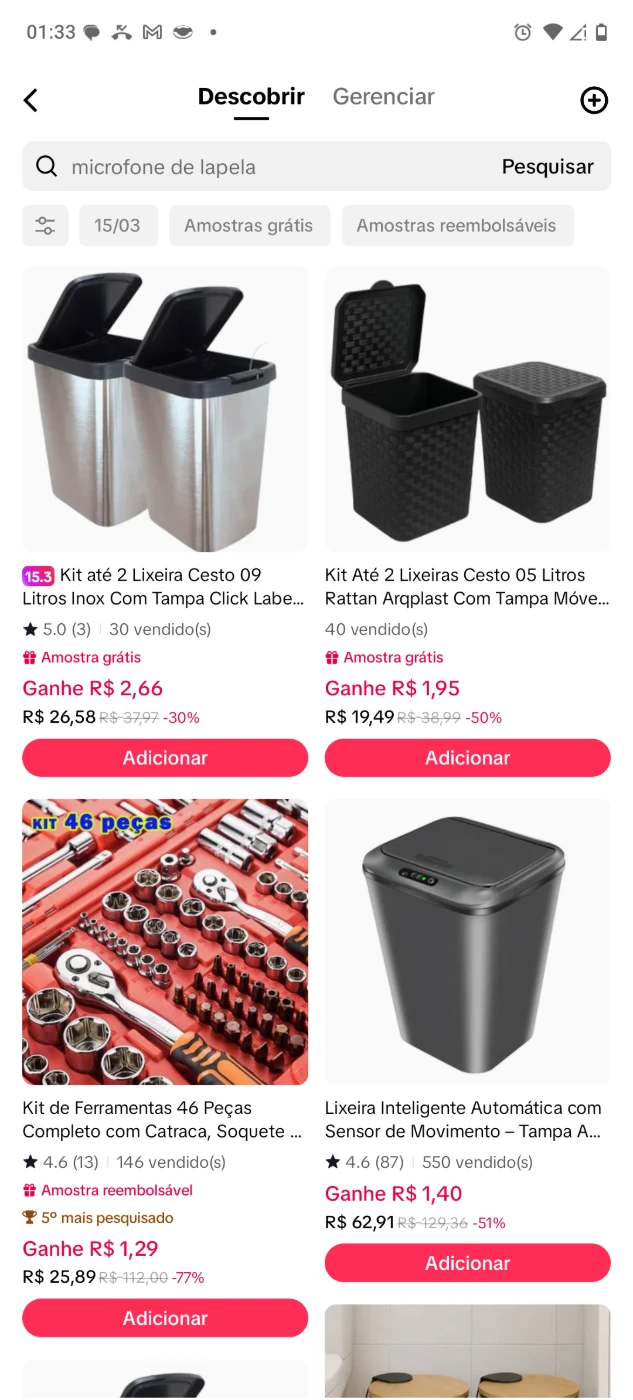Add the Kit de Ferramentas 46 Peças
The image size is (633, 1400).
click(165, 1318)
